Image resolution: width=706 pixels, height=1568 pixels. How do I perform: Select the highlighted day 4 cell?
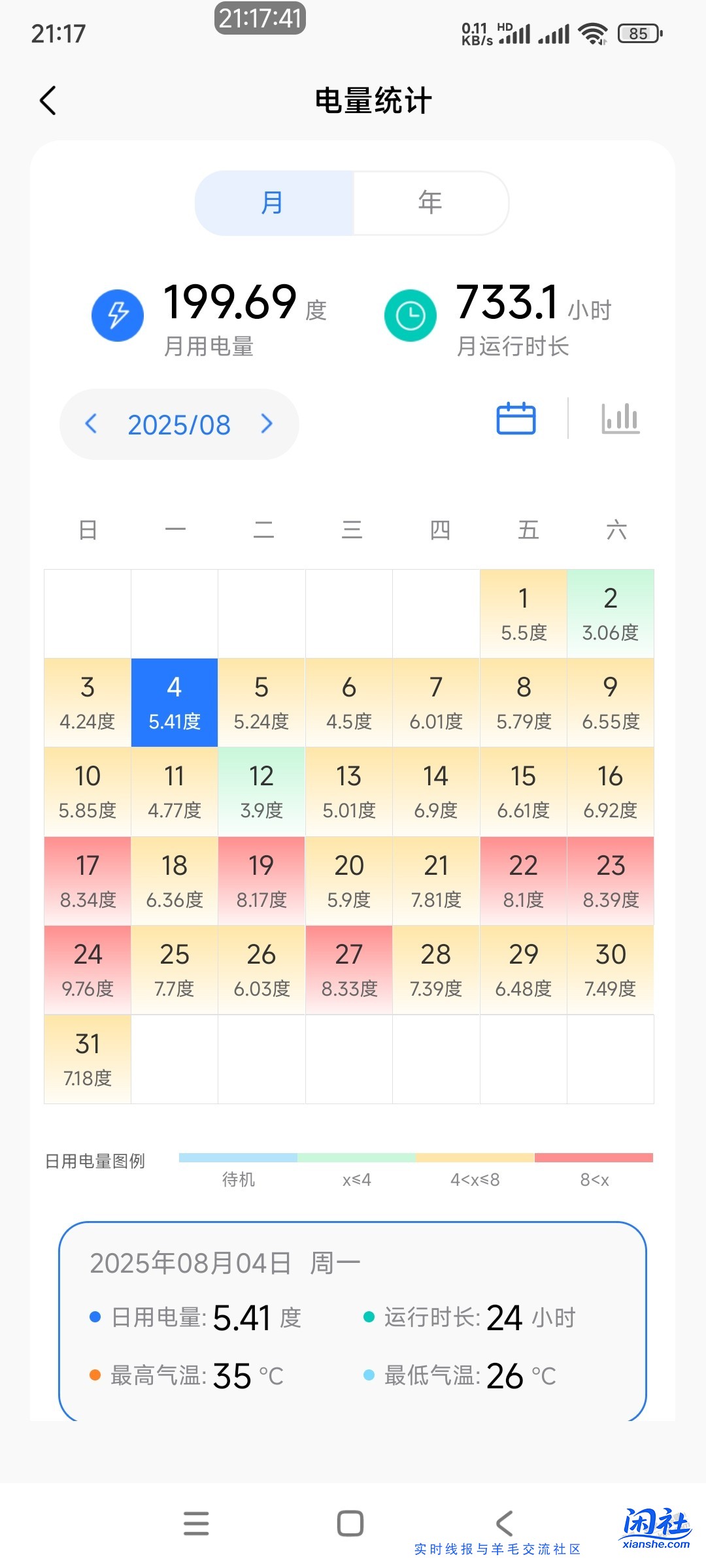coord(174,700)
